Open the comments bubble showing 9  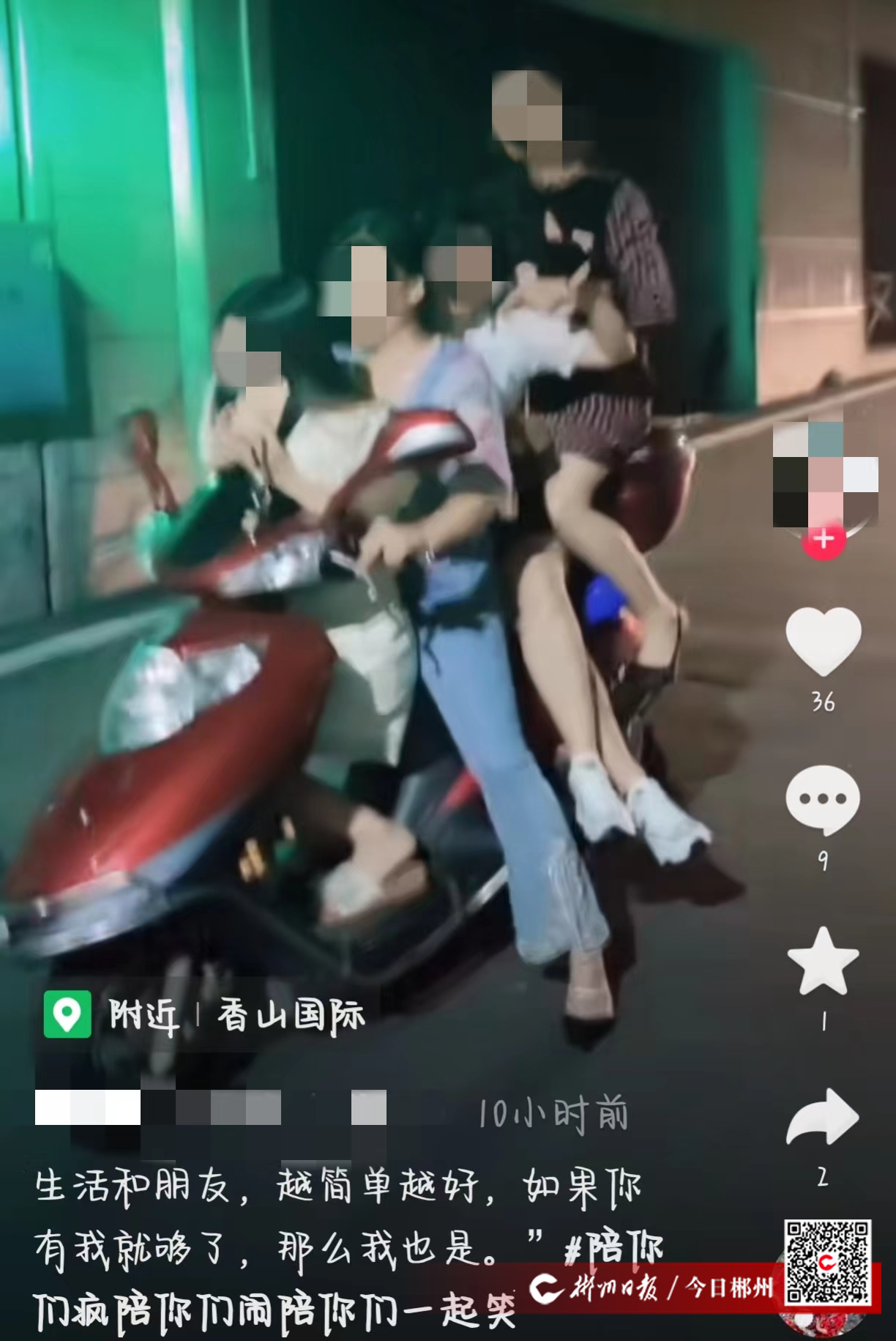[x=823, y=800]
